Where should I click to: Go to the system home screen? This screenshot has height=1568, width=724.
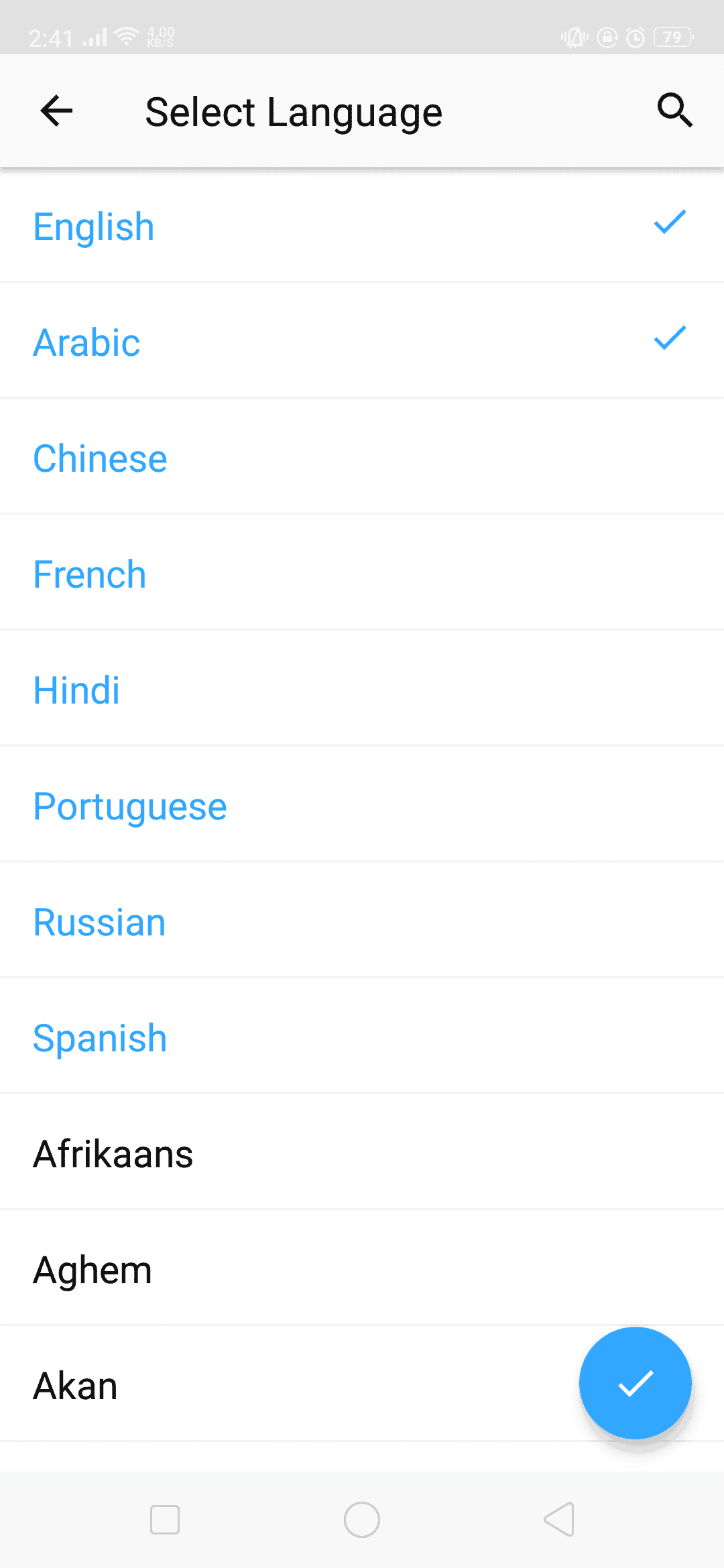pyautogui.click(x=362, y=1520)
